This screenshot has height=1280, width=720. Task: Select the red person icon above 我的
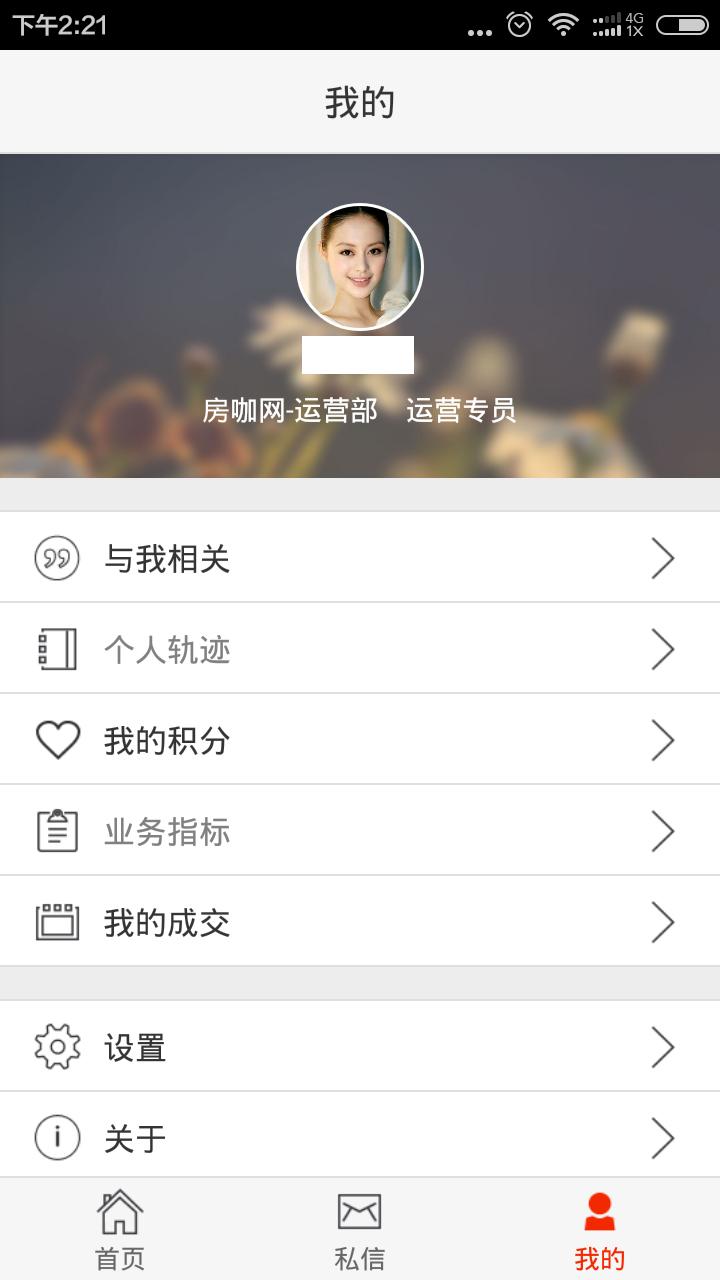(x=599, y=1211)
